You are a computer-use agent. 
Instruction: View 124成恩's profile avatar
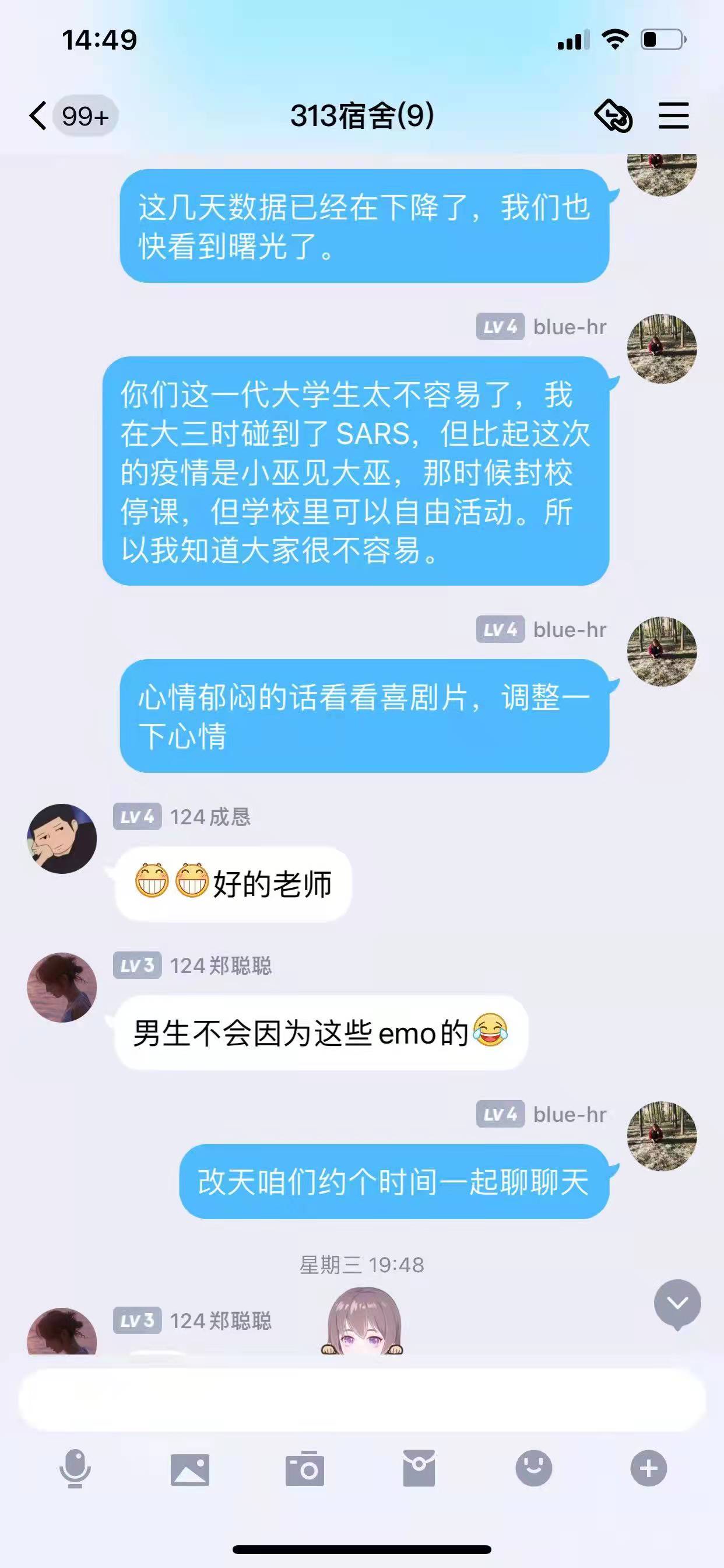62,839
